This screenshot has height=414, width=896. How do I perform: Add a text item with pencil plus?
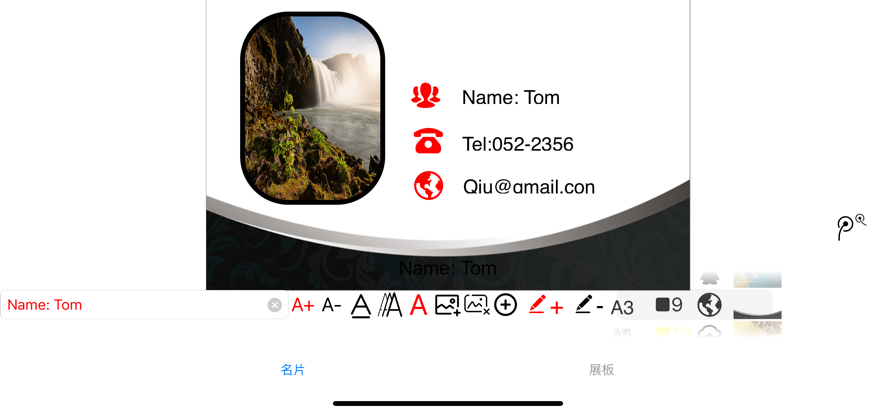click(x=545, y=305)
